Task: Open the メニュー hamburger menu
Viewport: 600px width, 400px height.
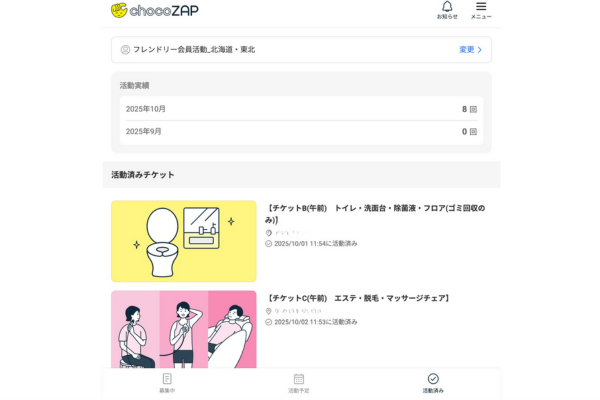Action: point(481,10)
